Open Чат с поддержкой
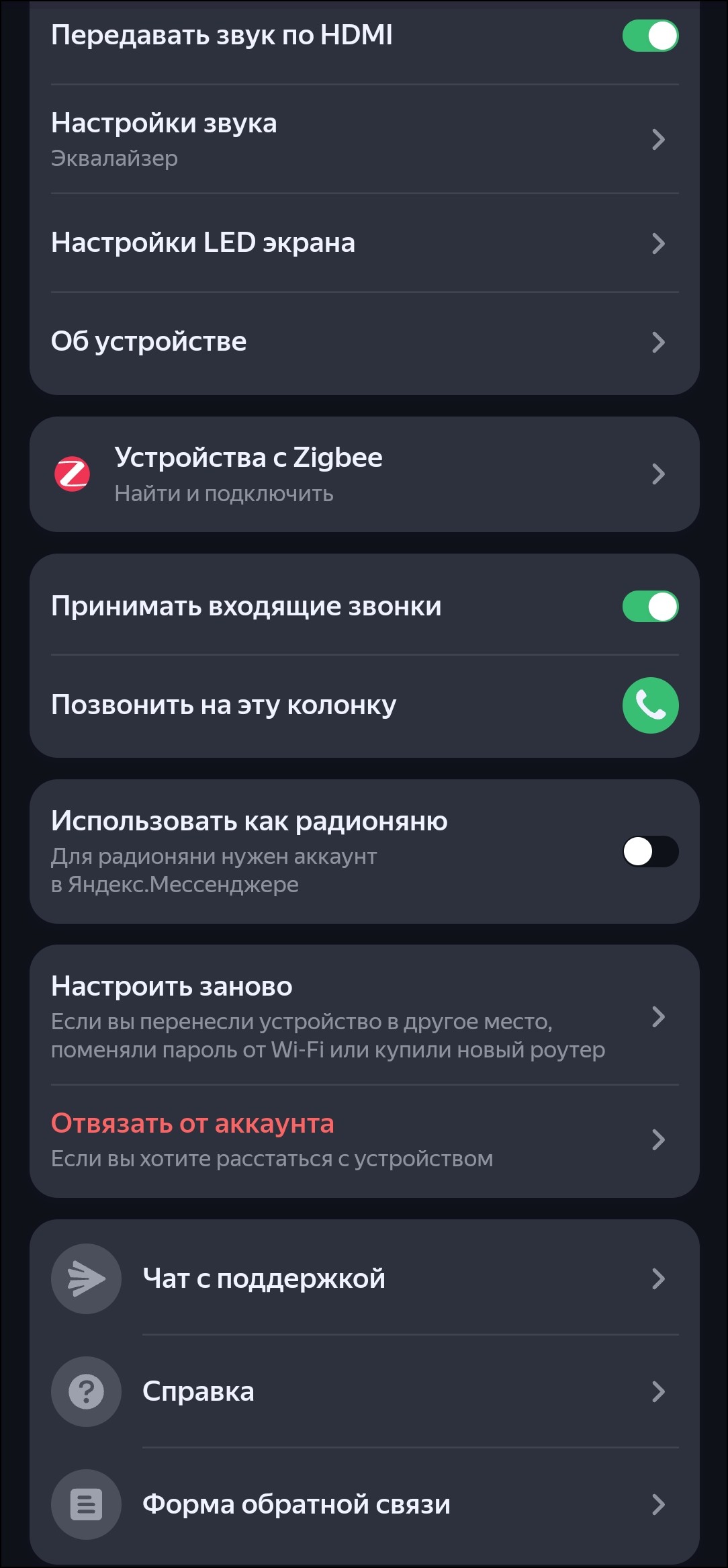This screenshot has height=1568, width=728. pyautogui.click(x=364, y=1278)
